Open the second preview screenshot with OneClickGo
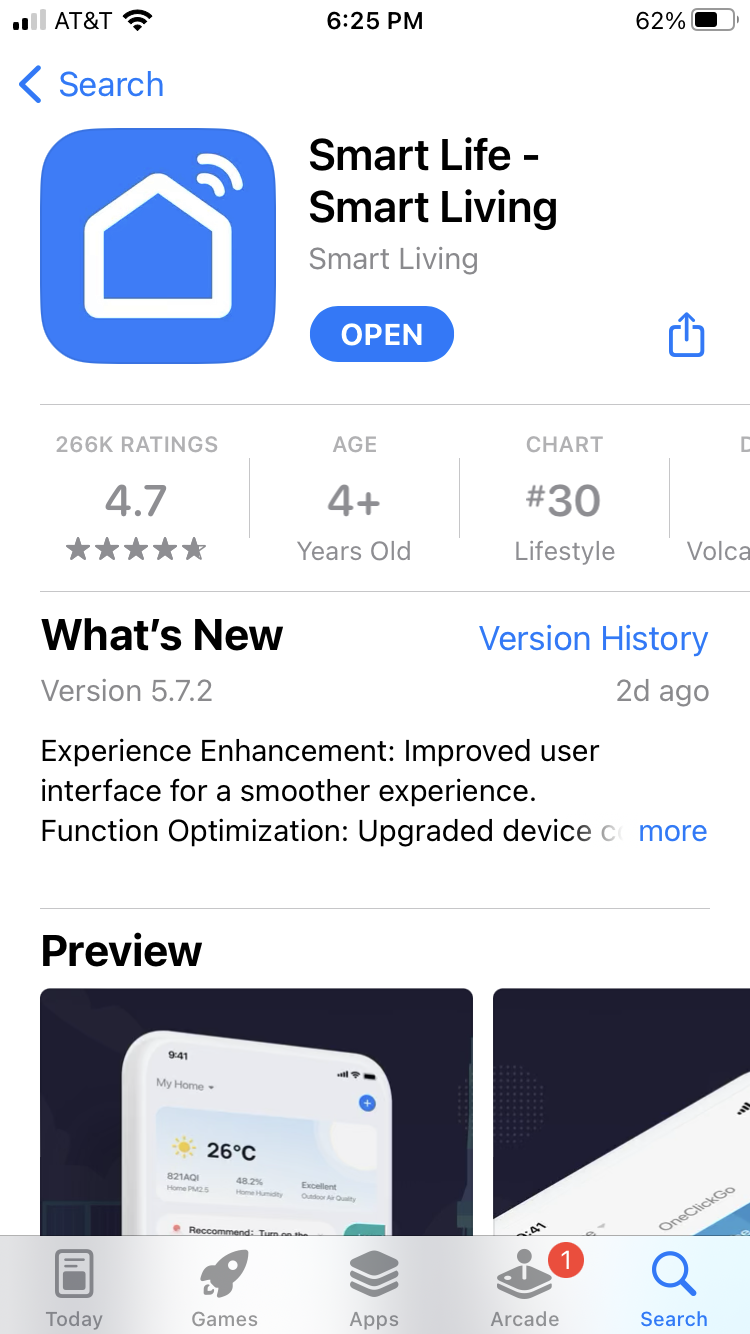750x1334 pixels. 621,1110
